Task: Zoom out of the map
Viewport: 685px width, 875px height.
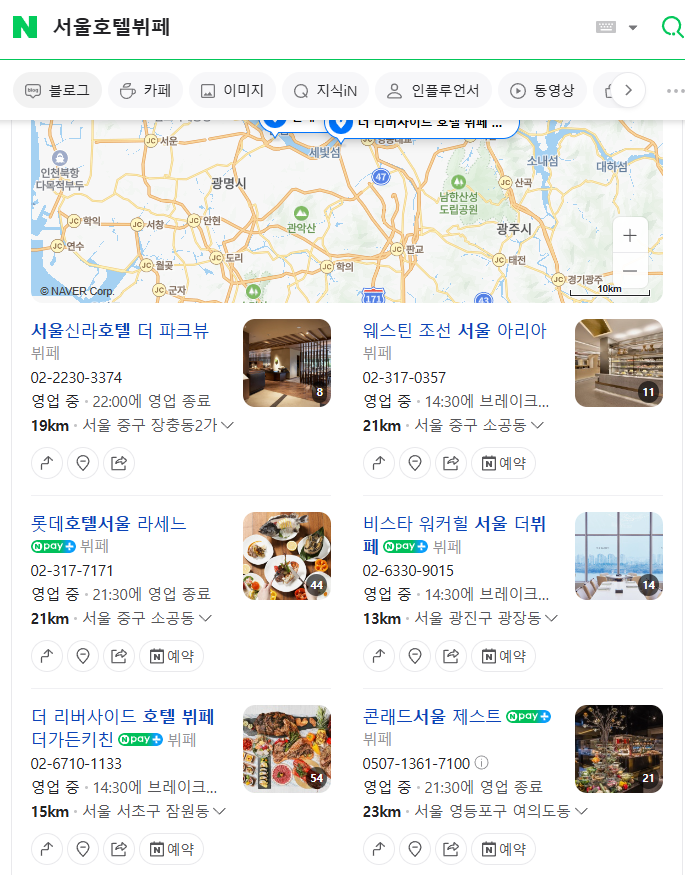Action: (x=630, y=271)
